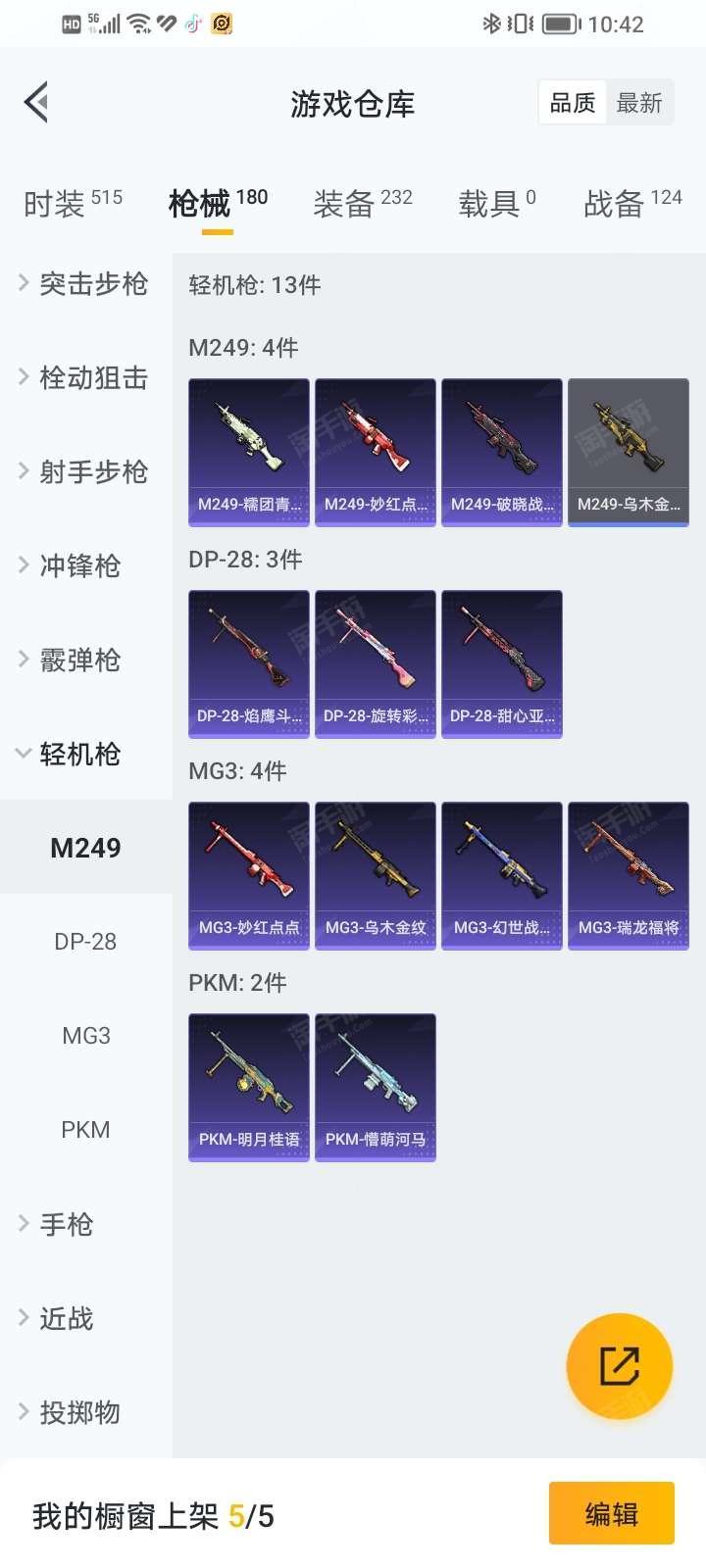The image size is (706, 1568).
Task: Go back using the top-left arrow
Action: click(37, 102)
